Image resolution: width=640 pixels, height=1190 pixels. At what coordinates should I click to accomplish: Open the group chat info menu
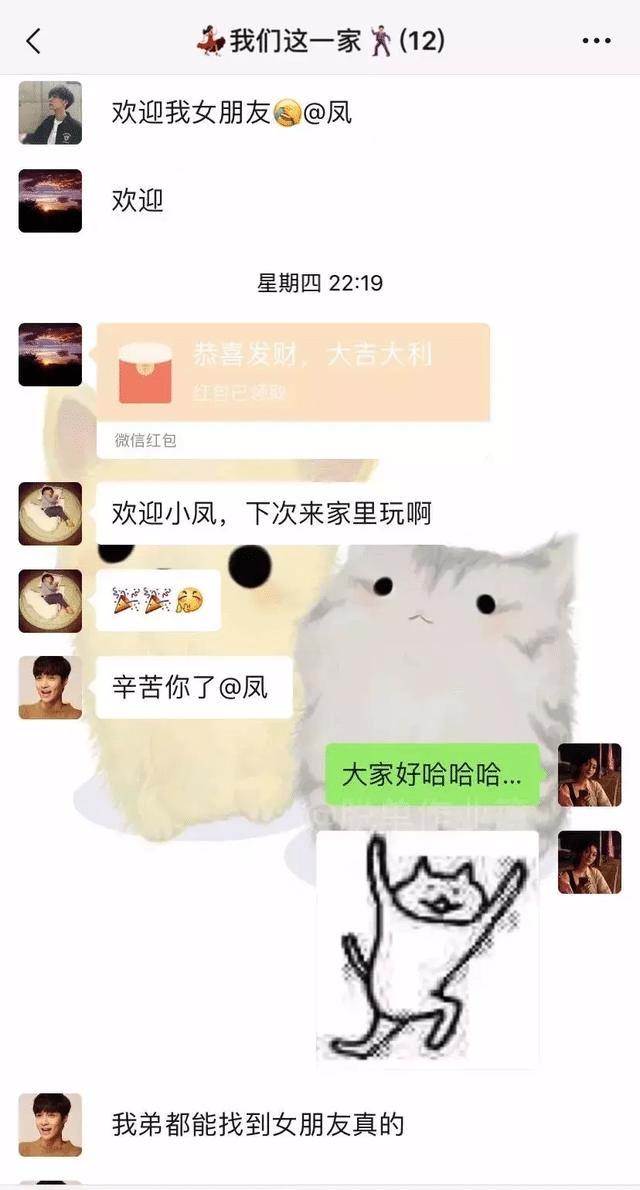(x=596, y=41)
